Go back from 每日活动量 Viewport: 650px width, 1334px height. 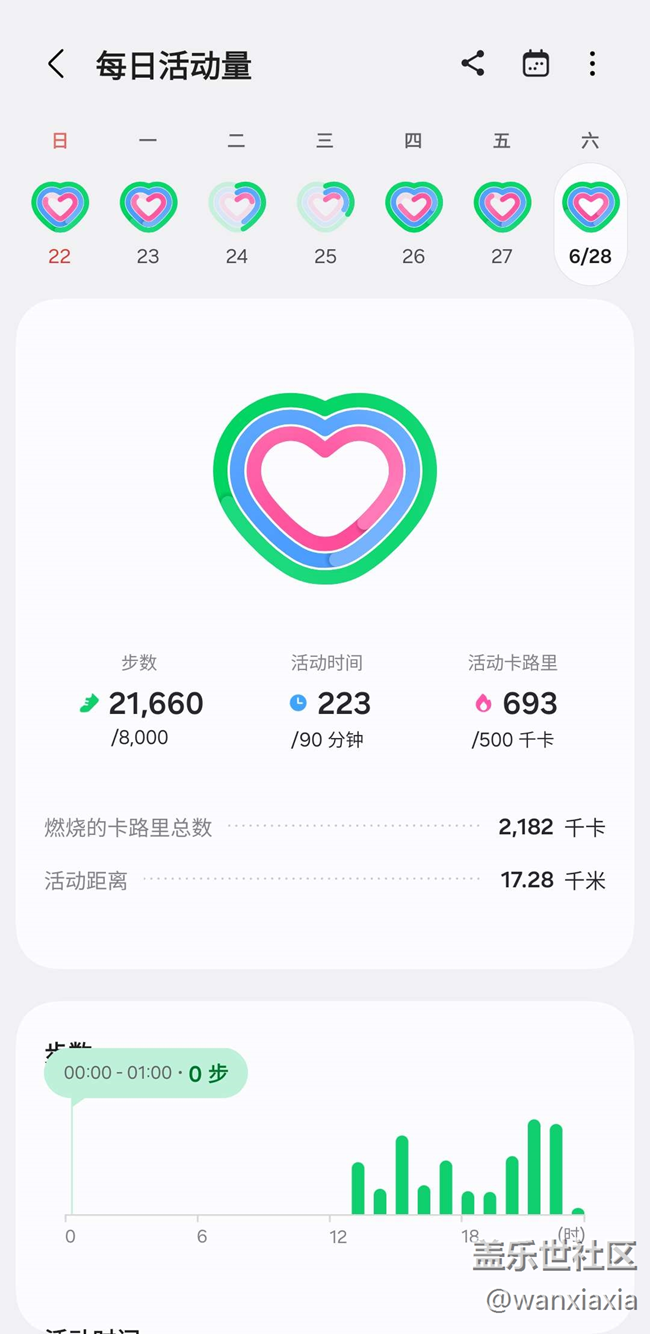click(x=56, y=65)
